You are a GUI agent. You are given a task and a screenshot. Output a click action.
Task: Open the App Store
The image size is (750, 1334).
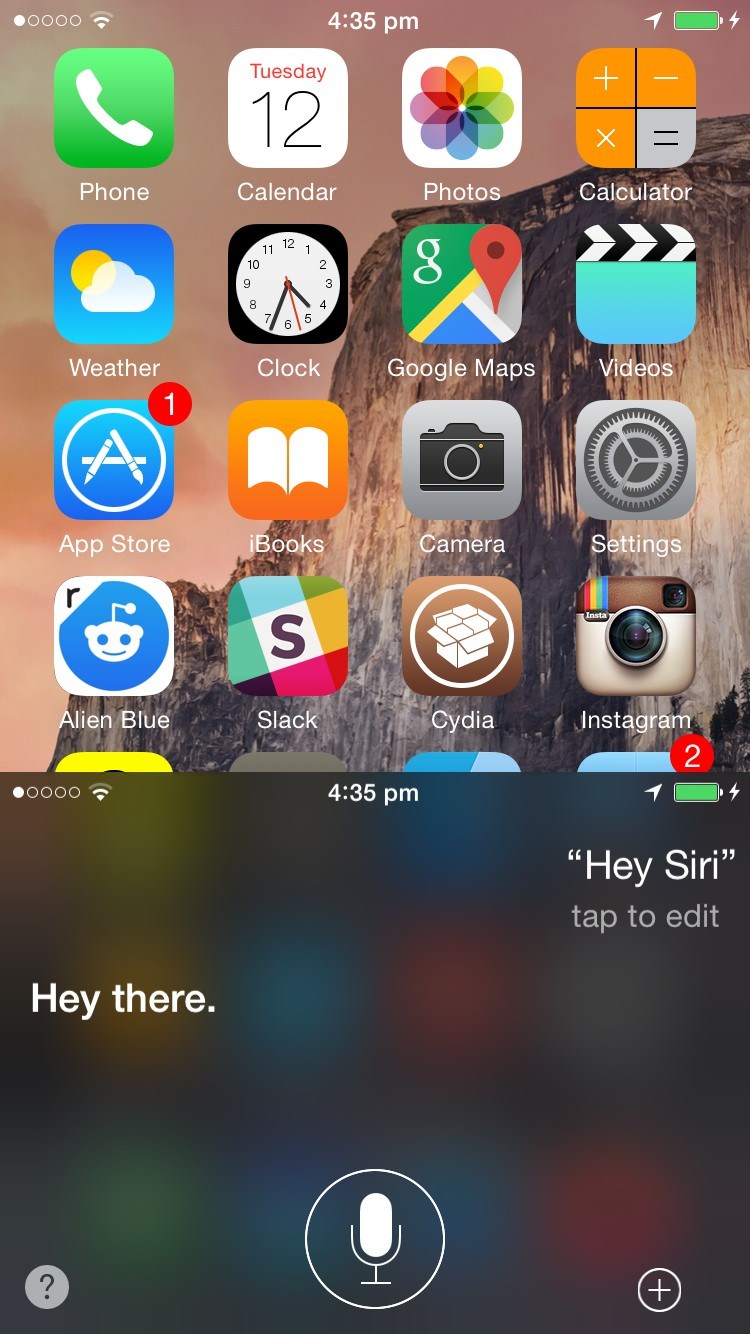[x=114, y=460]
